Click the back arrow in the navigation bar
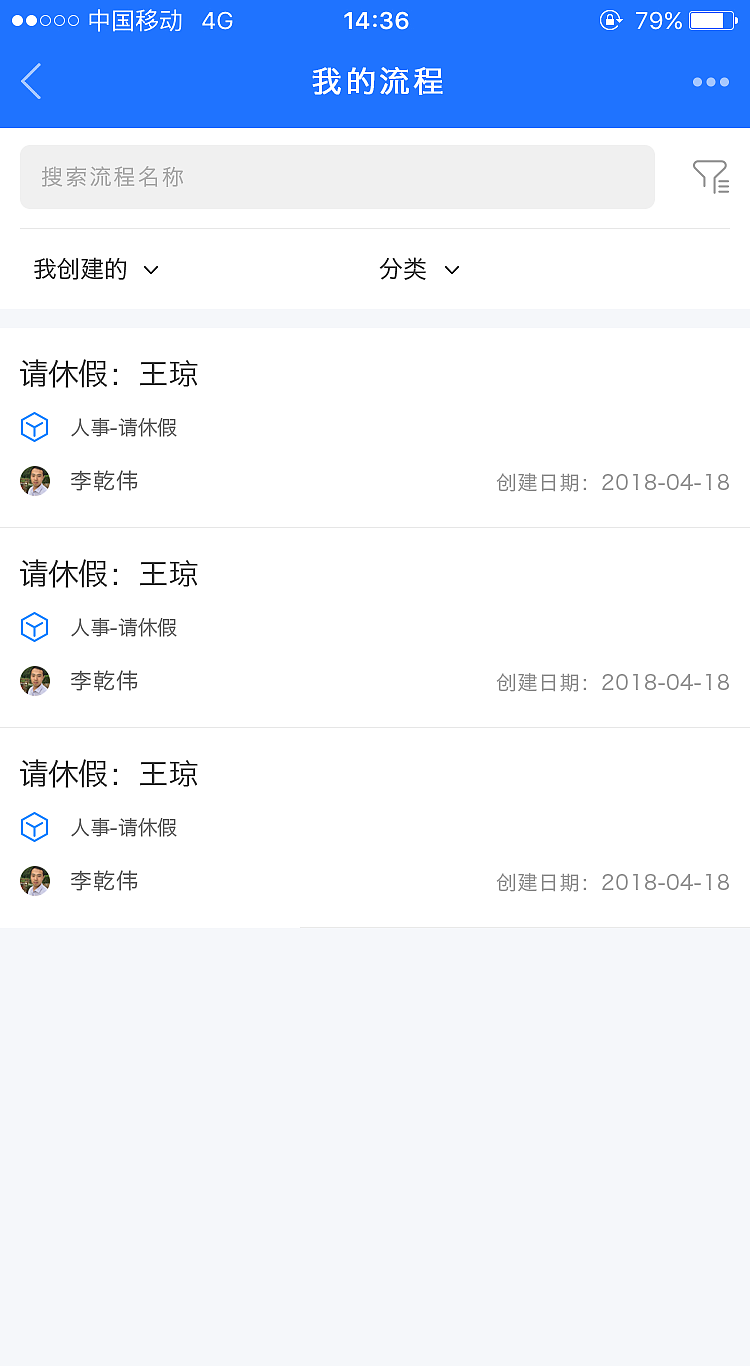This screenshot has height=1366, width=750. pyautogui.click(x=30, y=81)
